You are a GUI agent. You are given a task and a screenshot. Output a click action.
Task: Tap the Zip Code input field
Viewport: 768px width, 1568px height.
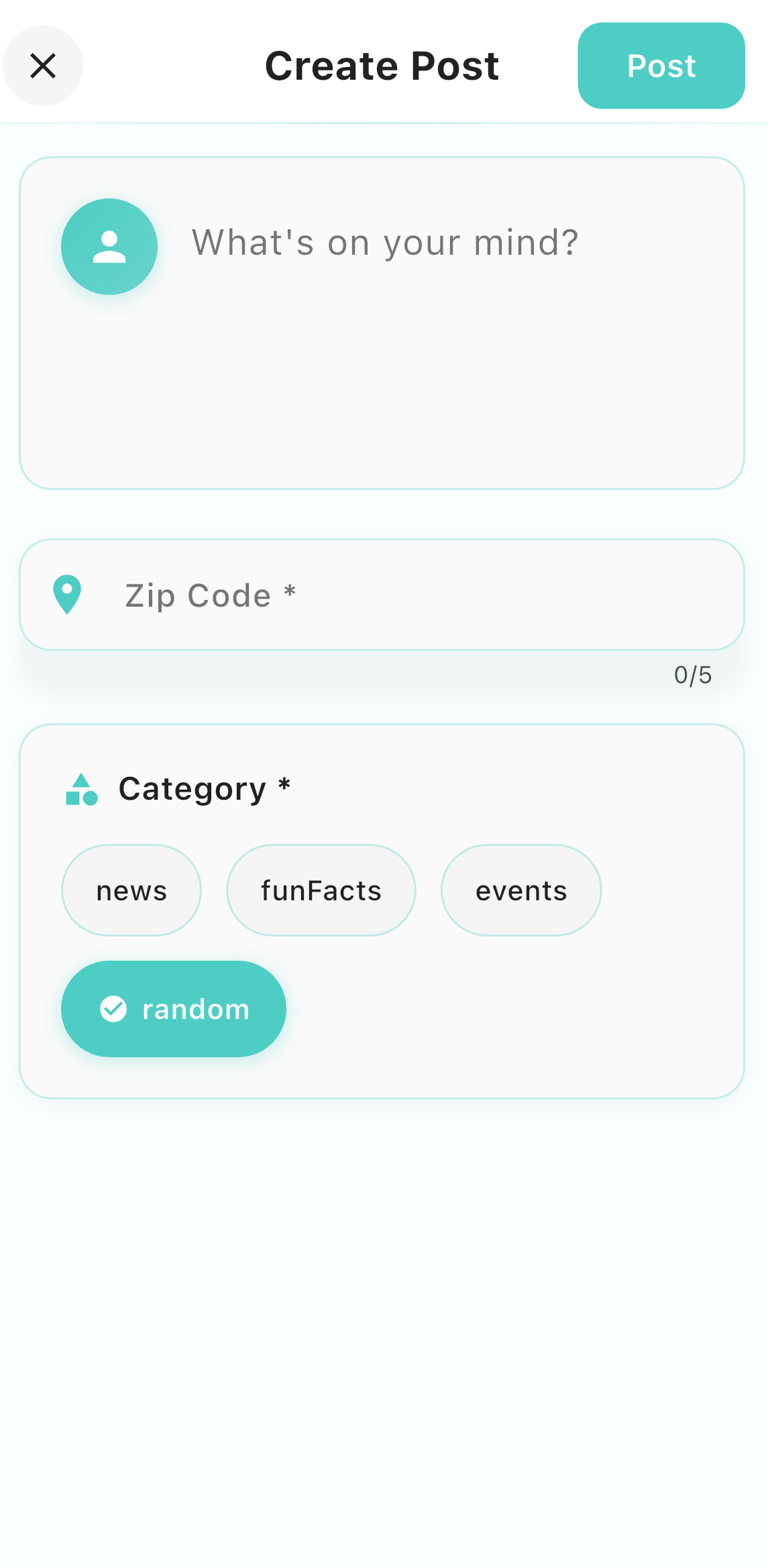402,595
